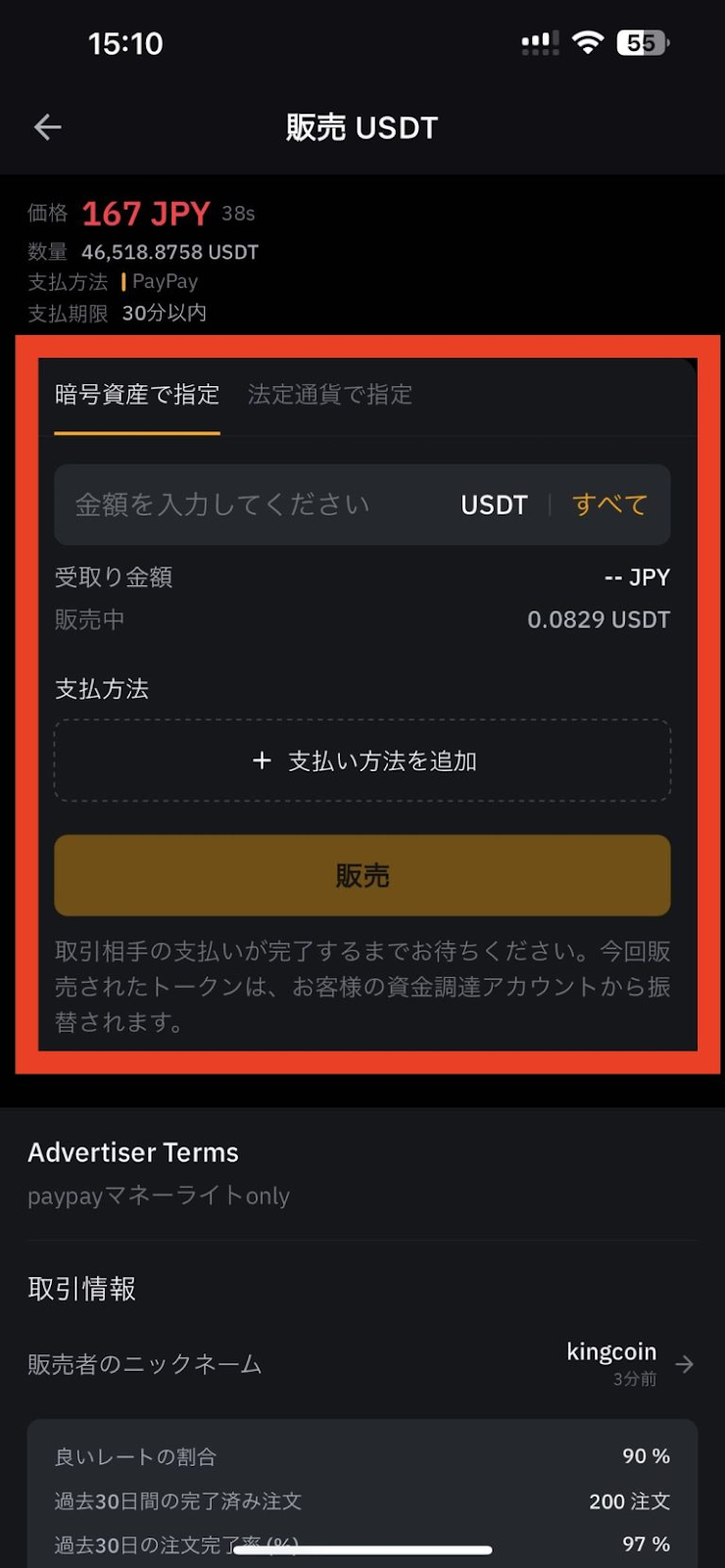Tap the 販売 sell button
Screen dimensions: 725x1568
(362, 875)
